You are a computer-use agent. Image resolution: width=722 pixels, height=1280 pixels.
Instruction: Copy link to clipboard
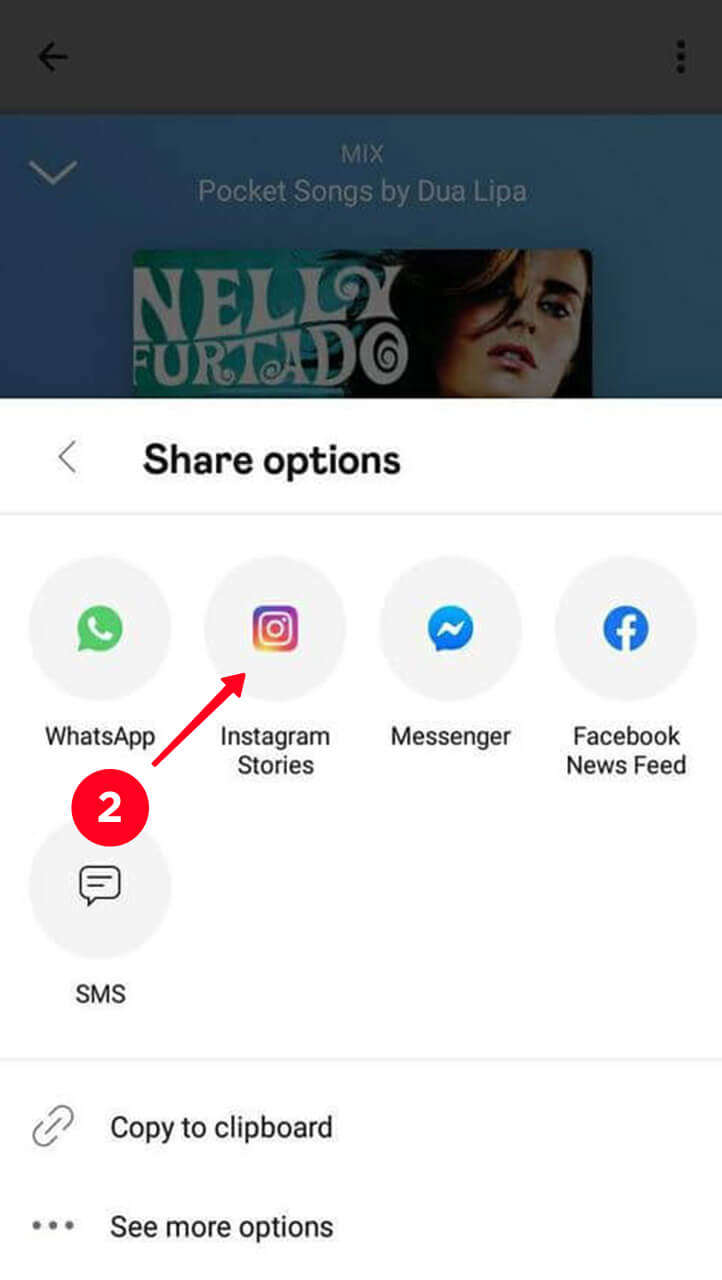click(220, 1127)
